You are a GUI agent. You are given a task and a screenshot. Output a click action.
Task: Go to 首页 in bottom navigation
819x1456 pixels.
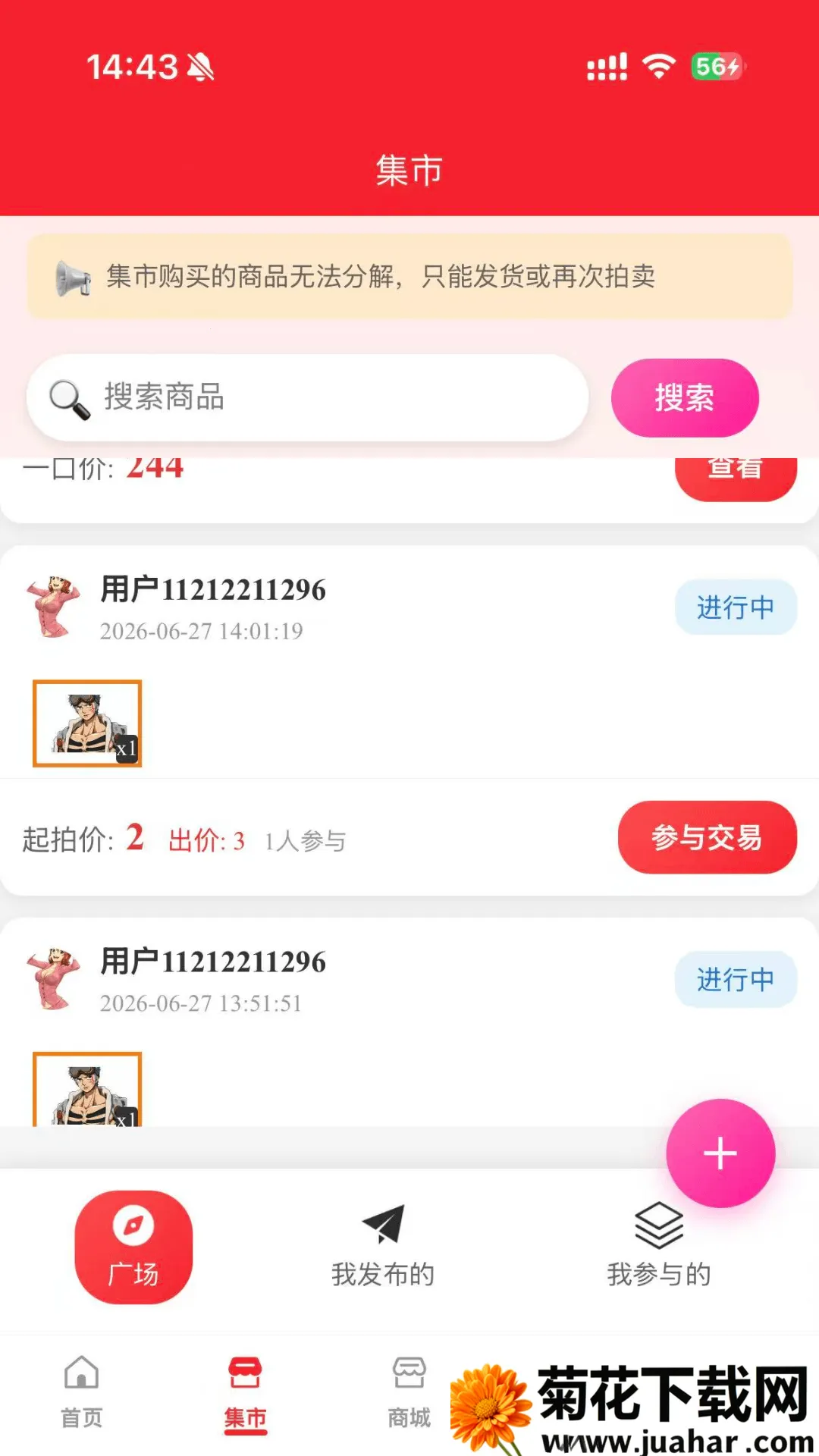82,1392
